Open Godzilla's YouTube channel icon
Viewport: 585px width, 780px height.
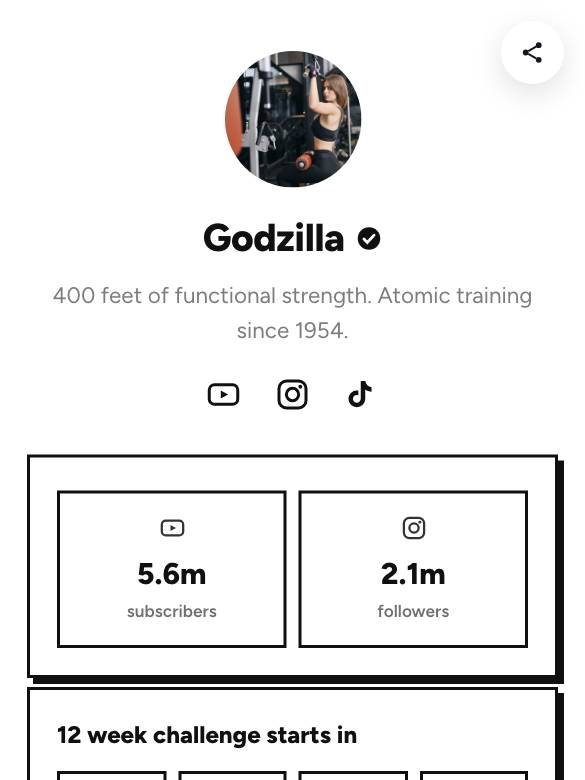(223, 395)
